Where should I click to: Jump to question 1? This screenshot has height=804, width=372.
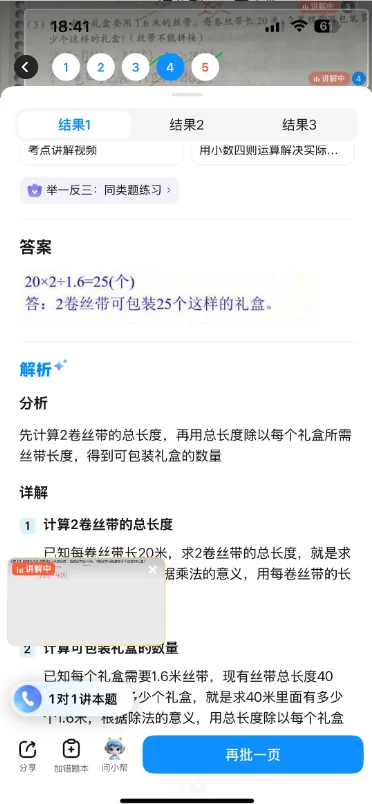tap(66, 67)
